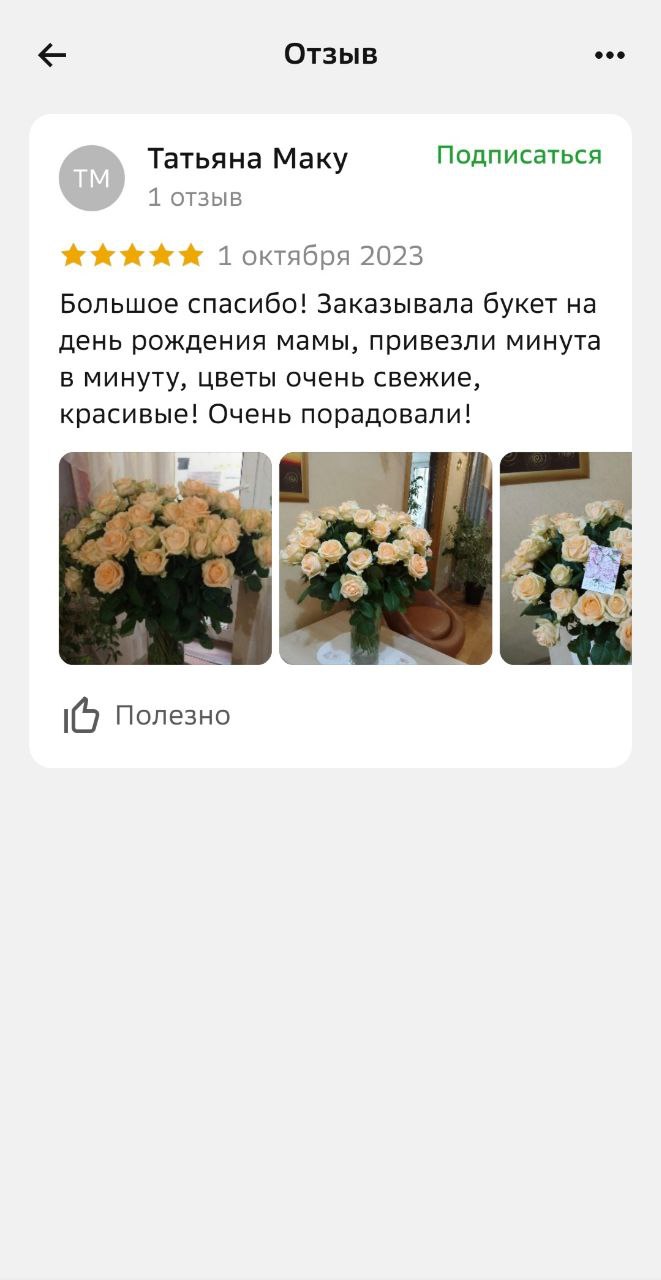
Task: Tap Подписаться to follow Татьяна Маку
Action: pyautogui.click(x=518, y=155)
